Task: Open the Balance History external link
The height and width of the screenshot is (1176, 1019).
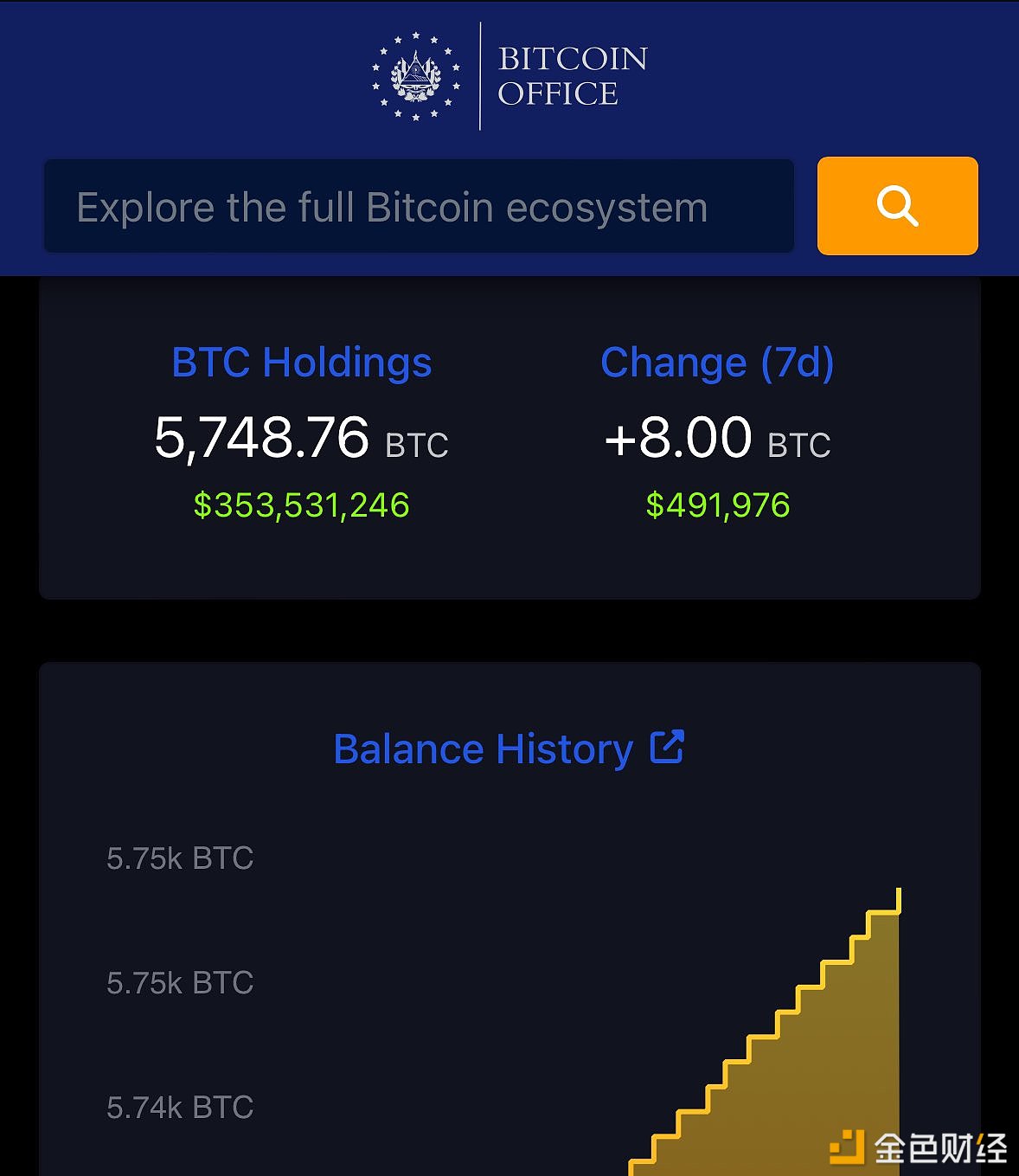Action: click(x=667, y=747)
